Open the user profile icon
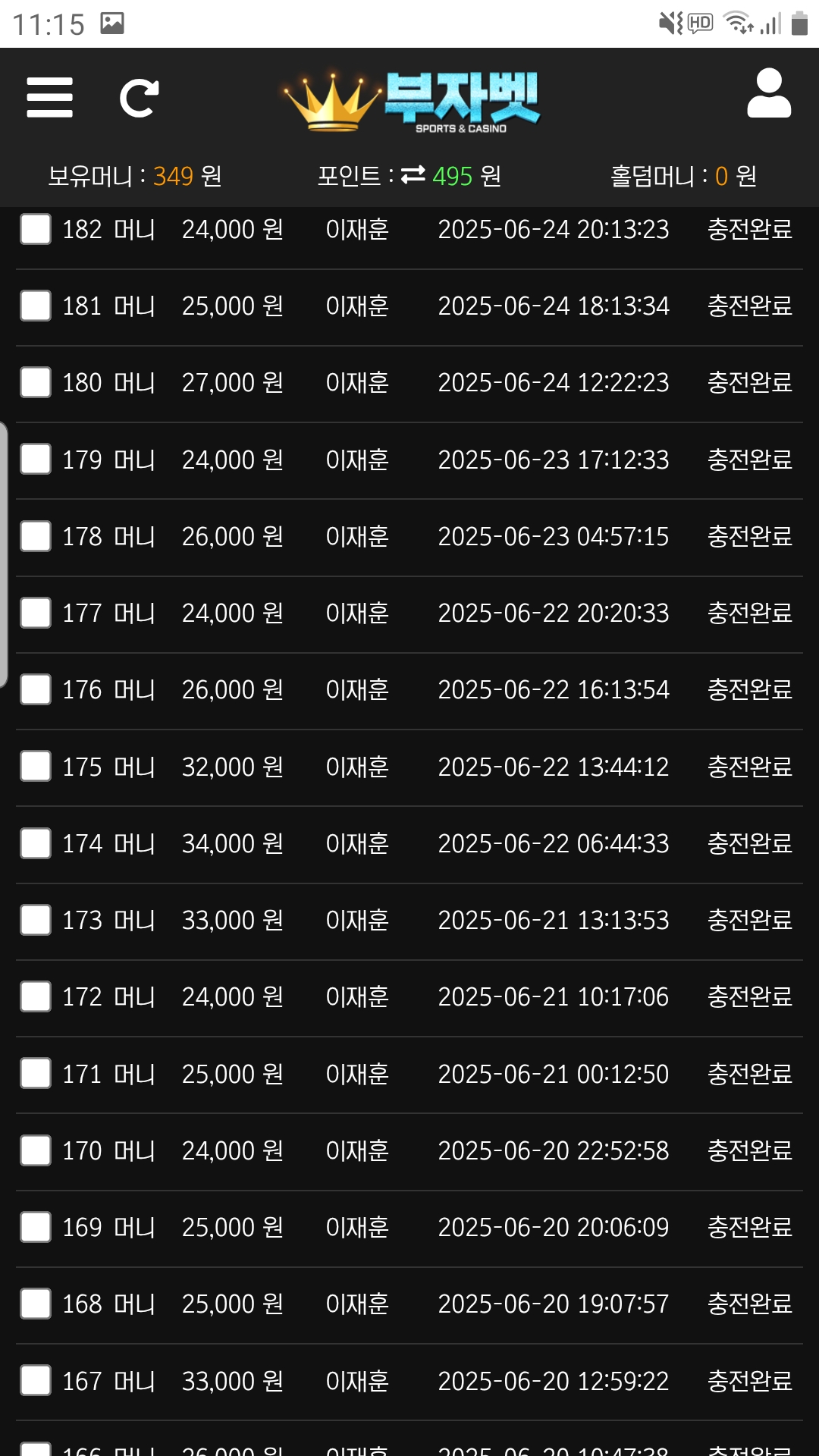The image size is (819, 1456). click(x=769, y=93)
